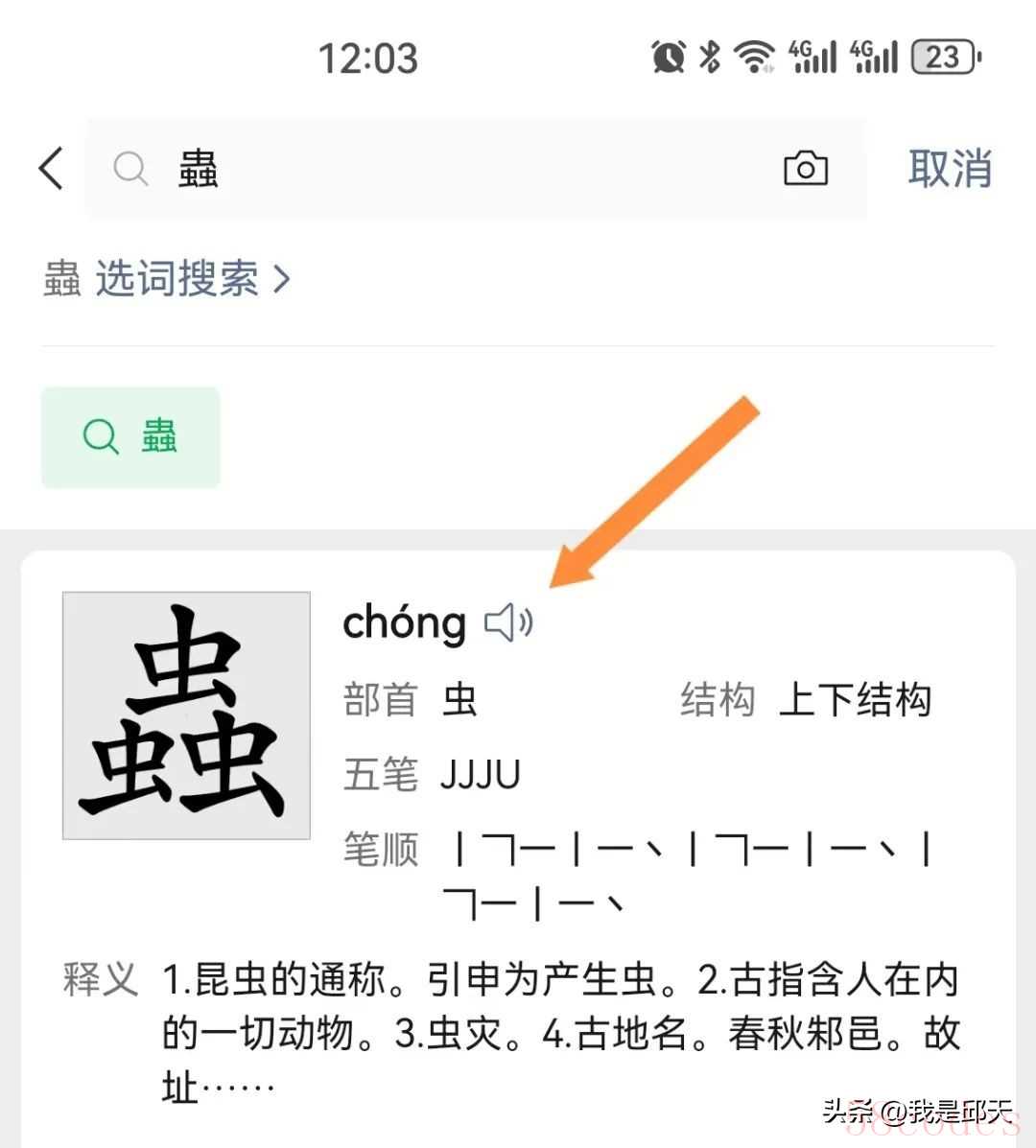1036x1148 pixels.
Task: Play pronunciation audio for chóng
Action: (508, 622)
